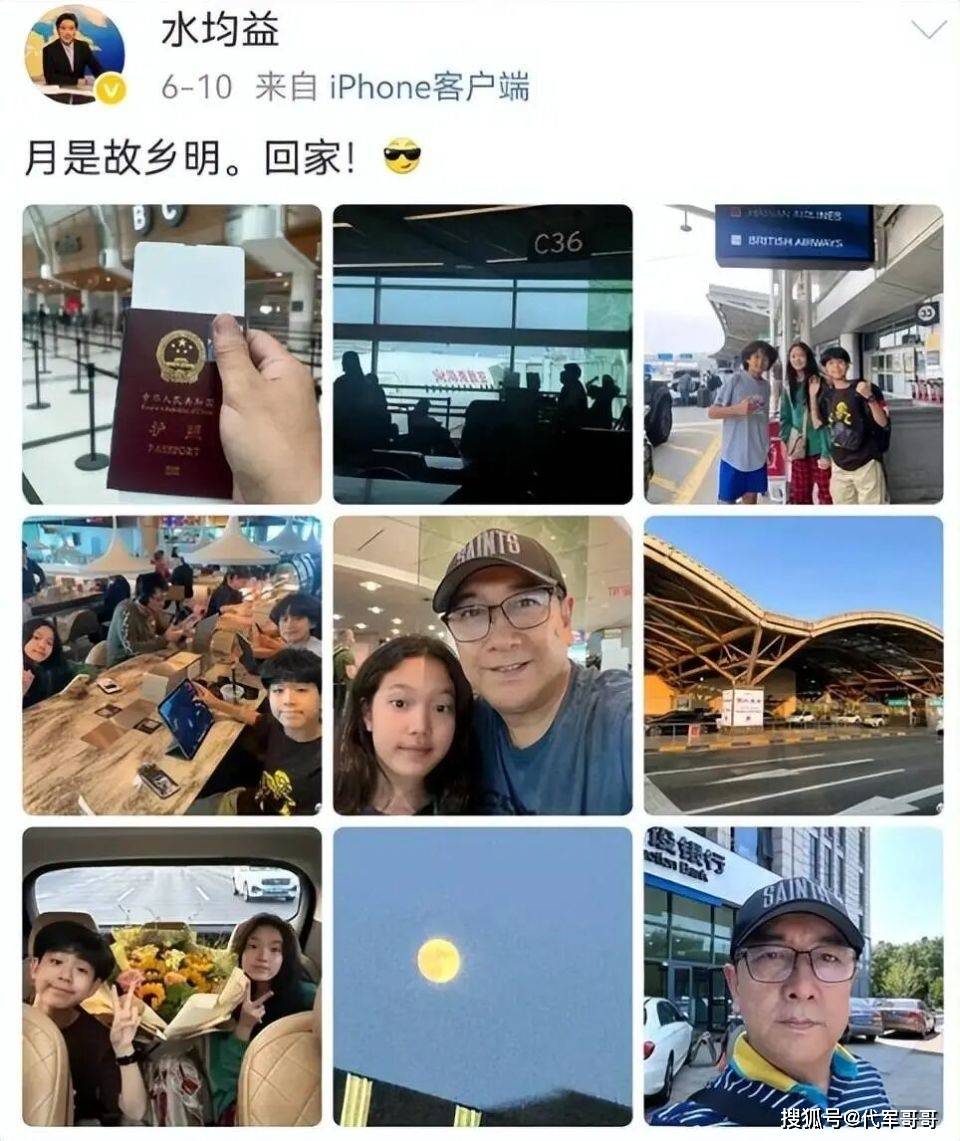Enlarge the airport terminal roof photo
The image size is (960, 1141).
click(793, 665)
